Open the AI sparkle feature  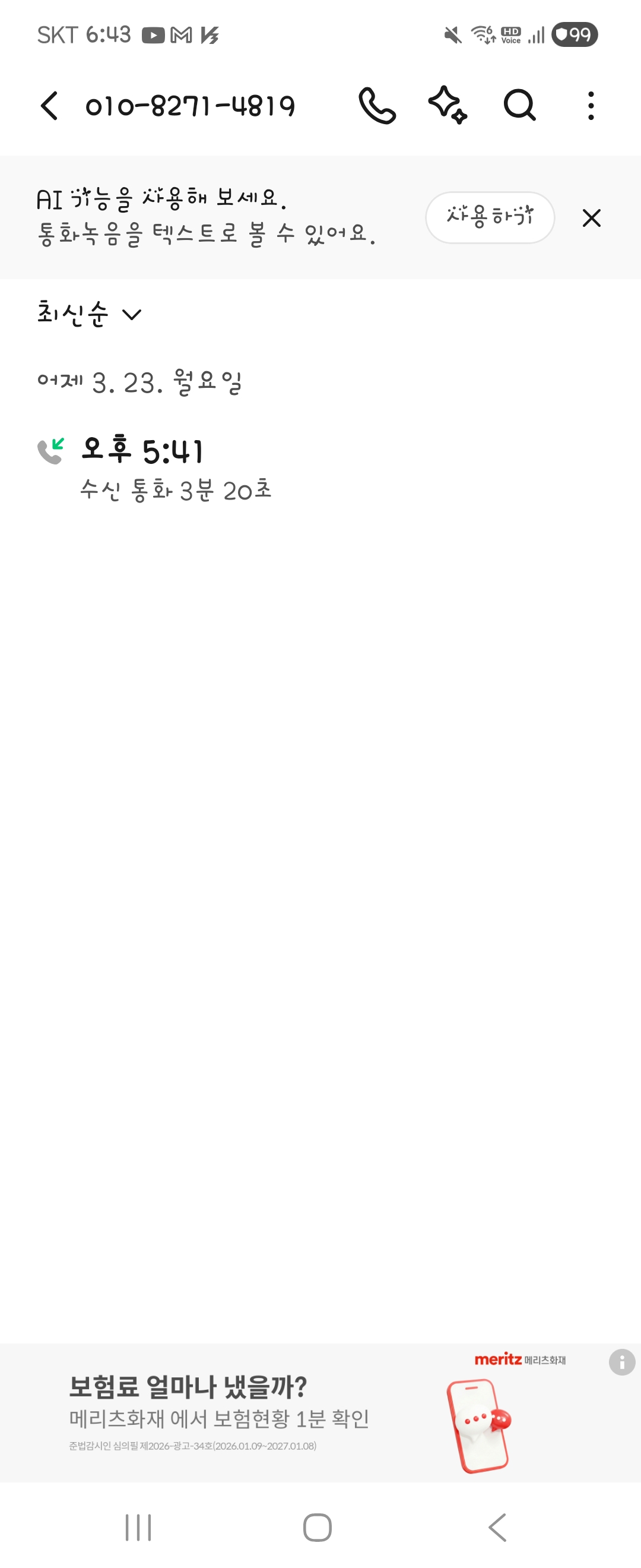click(x=448, y=105)
